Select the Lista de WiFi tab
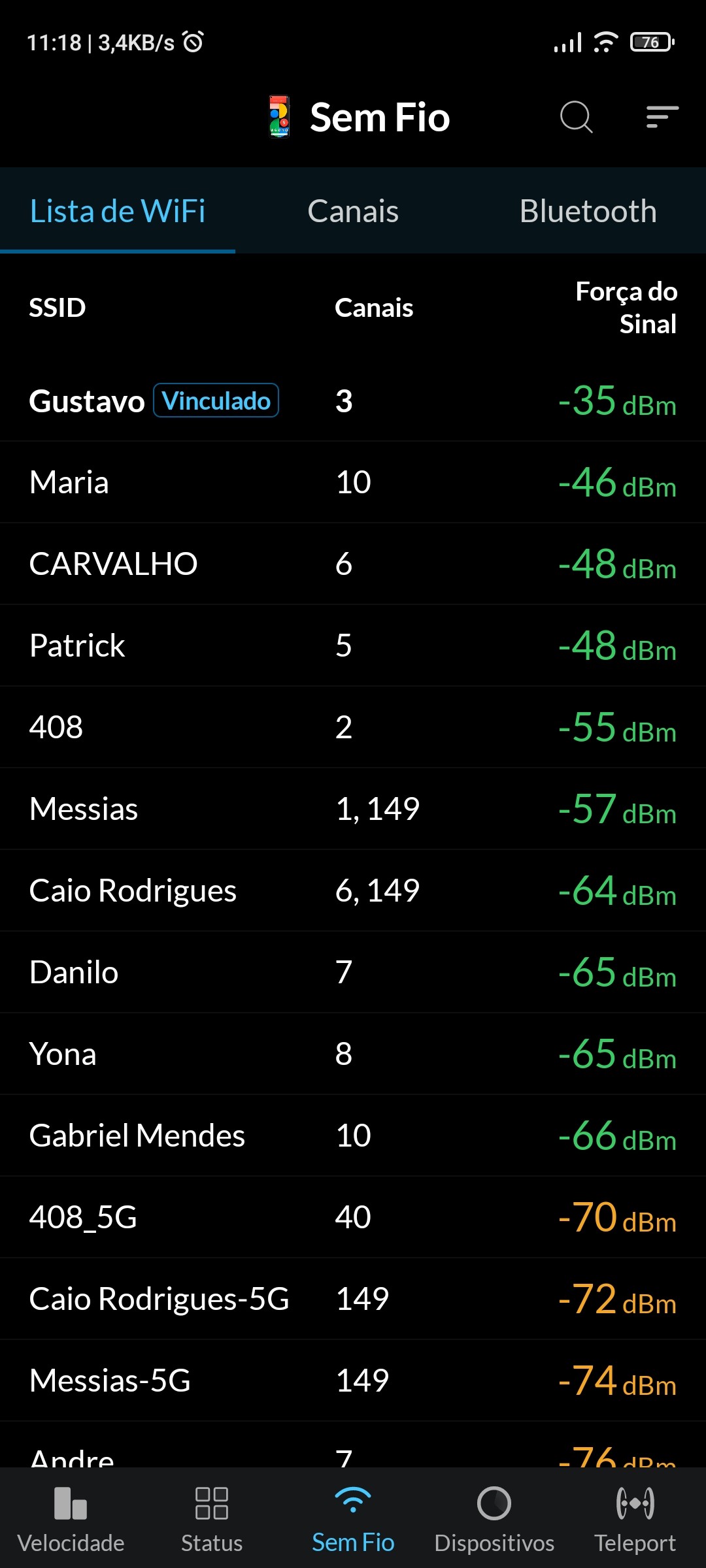The image size is (706, 1568). coord(118,211)
